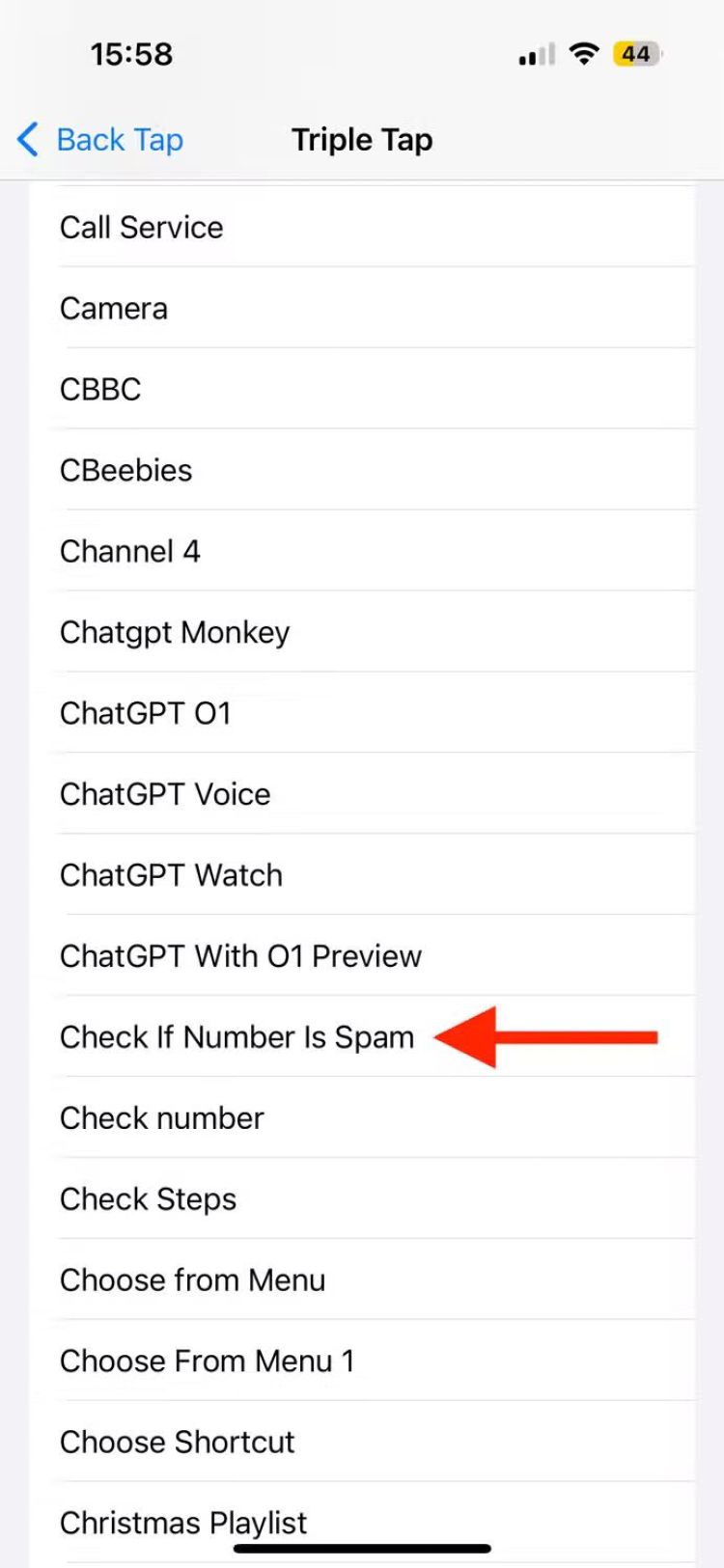The width and height of the screenshot is (724, 1568).
Task: Select Check If Number Is Spam
Action: tap(237, 1037)
